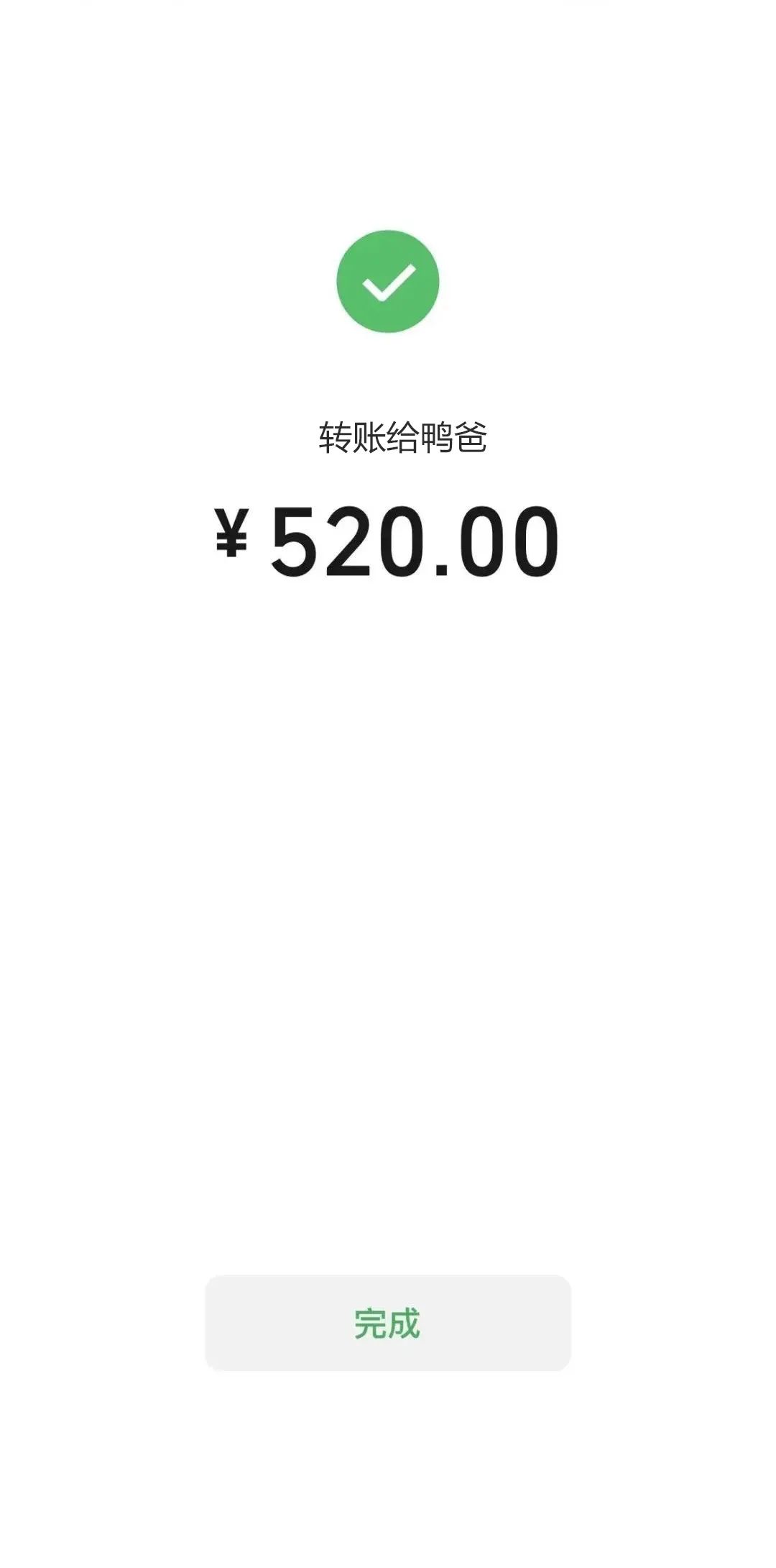The image size is (776, 1568).
Task: Select the WeChat transfer success check icon
Action: coord(388,281)
